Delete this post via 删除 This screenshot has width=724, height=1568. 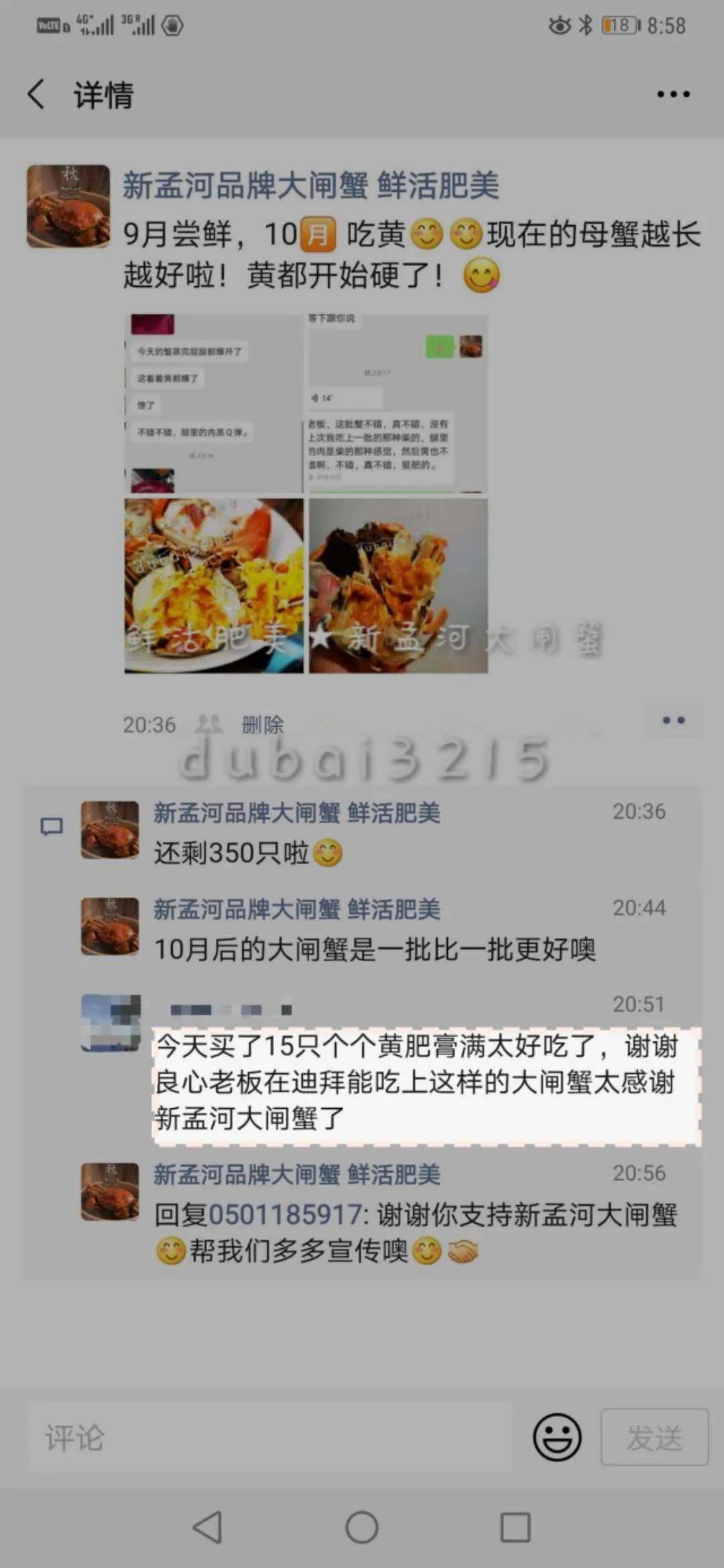(262, 725)
